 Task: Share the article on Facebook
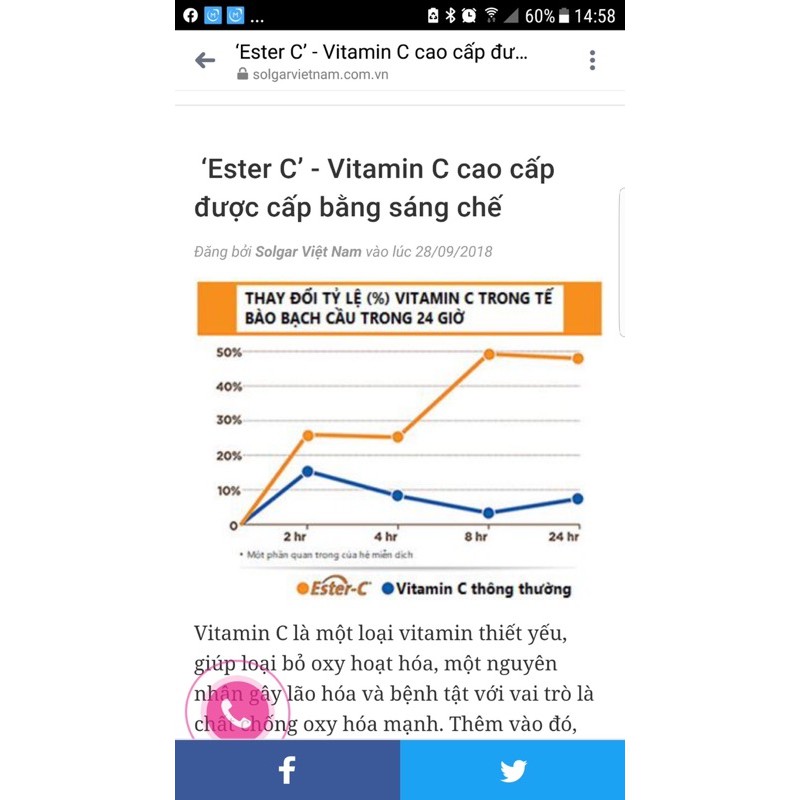click(287, 770)
